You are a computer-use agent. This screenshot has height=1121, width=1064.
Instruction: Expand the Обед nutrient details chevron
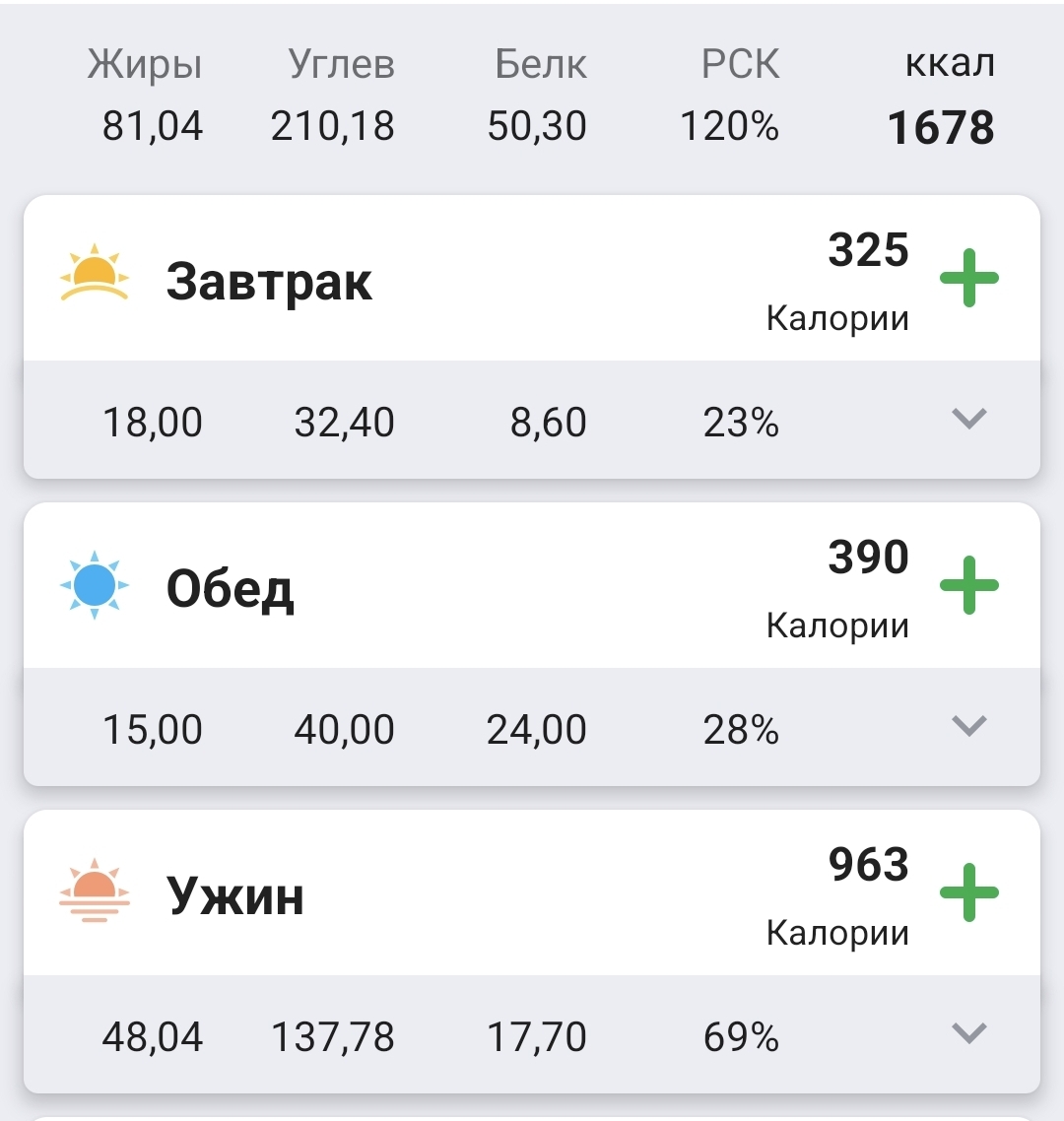968,727
